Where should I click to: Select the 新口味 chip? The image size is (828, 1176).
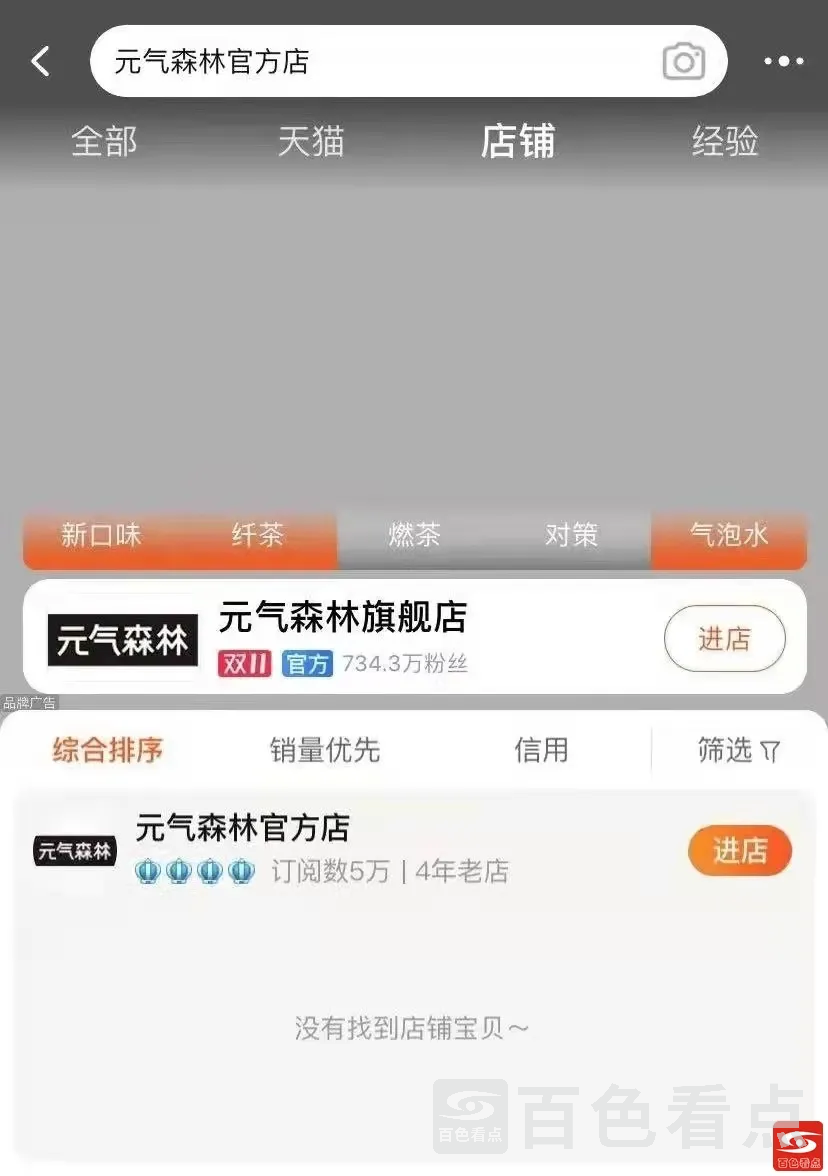(101, 536)
